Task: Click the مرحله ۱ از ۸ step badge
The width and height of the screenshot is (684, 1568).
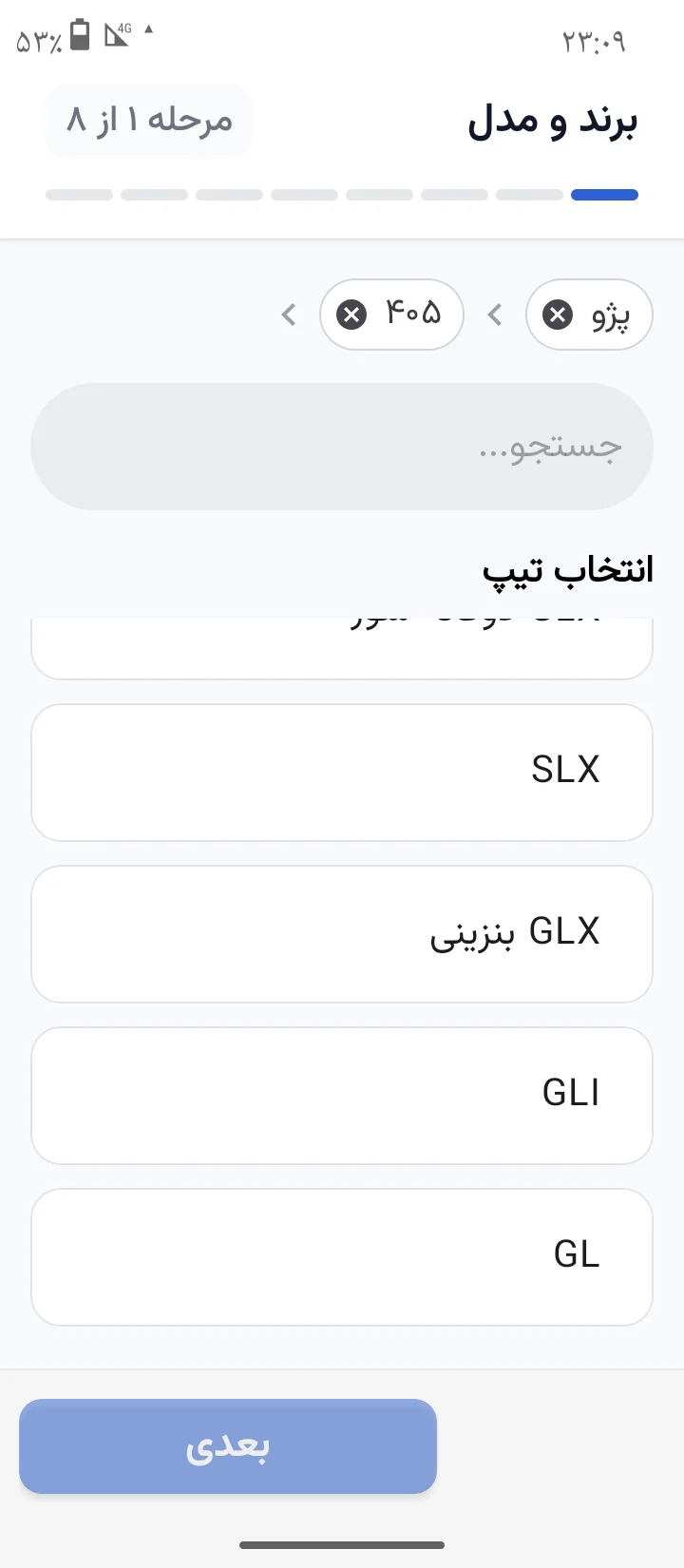Action: coord(148,121)
